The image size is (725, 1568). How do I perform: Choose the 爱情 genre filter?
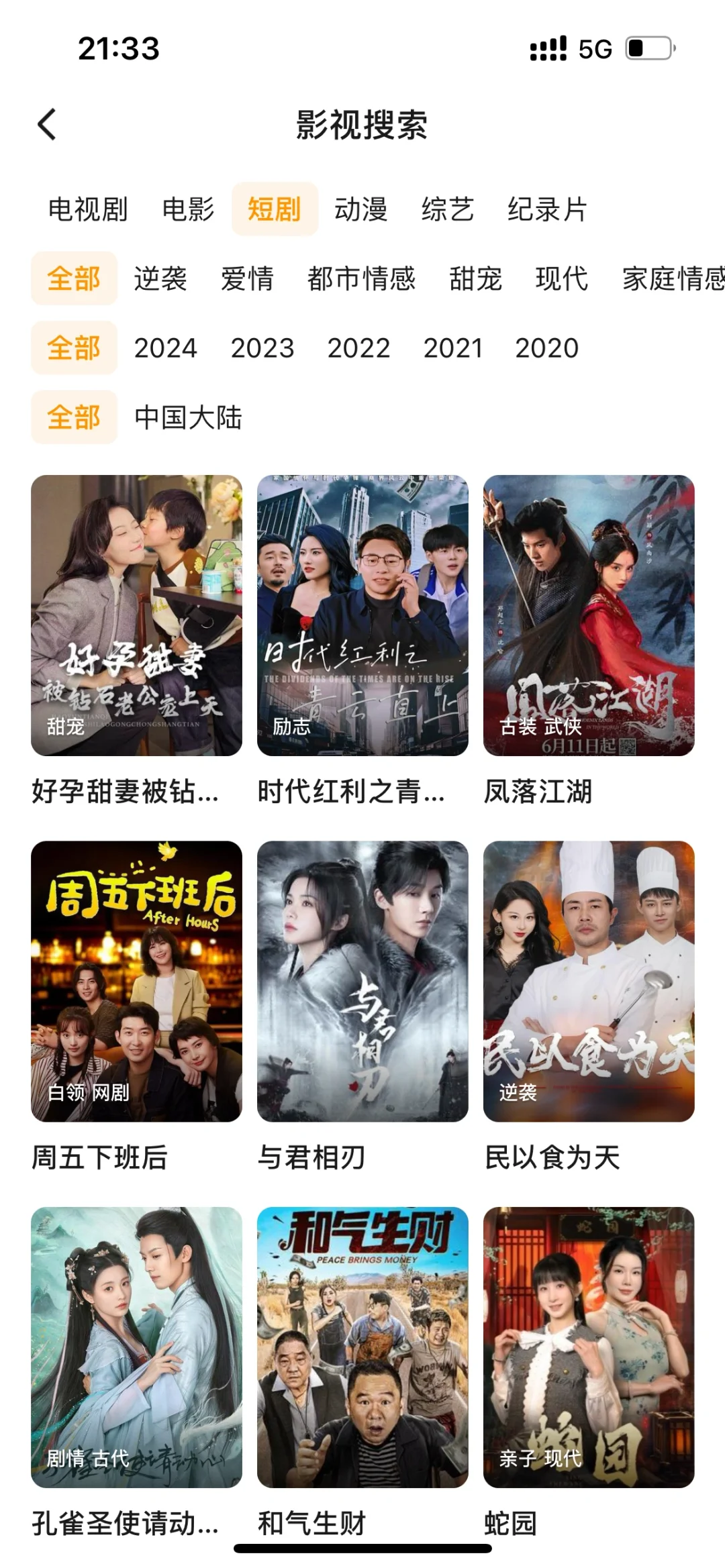coord(247,278)
